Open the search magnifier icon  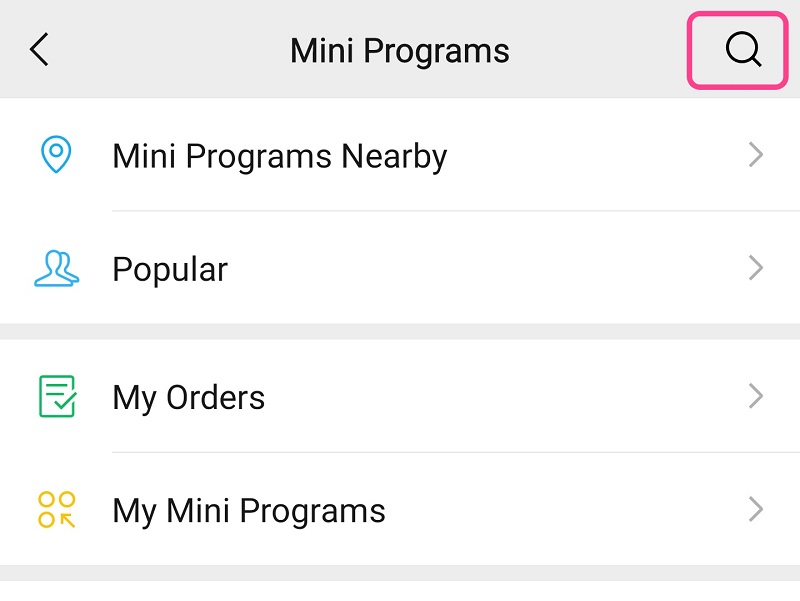(x=742, y=49)
